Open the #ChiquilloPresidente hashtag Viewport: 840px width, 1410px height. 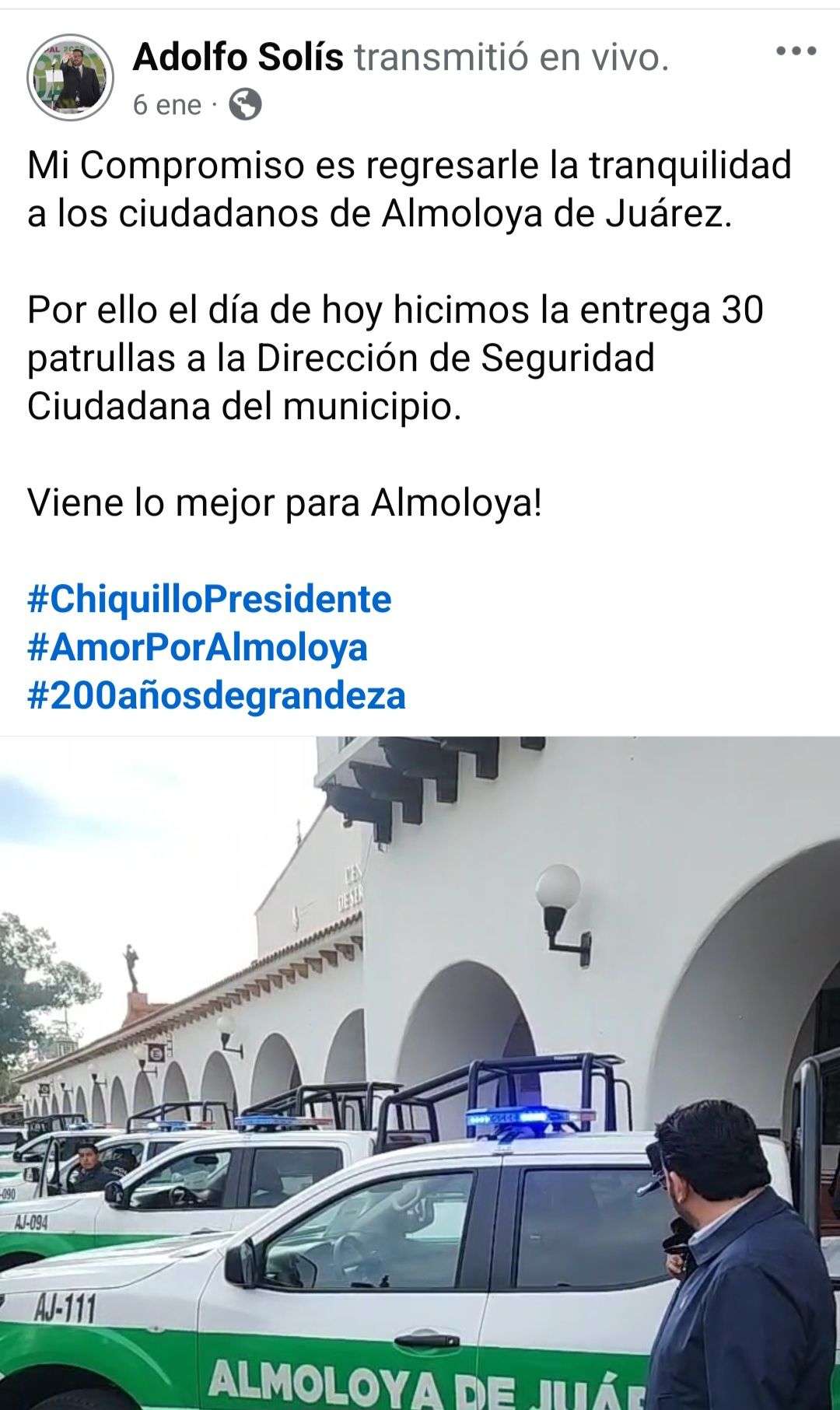point(209,600)
